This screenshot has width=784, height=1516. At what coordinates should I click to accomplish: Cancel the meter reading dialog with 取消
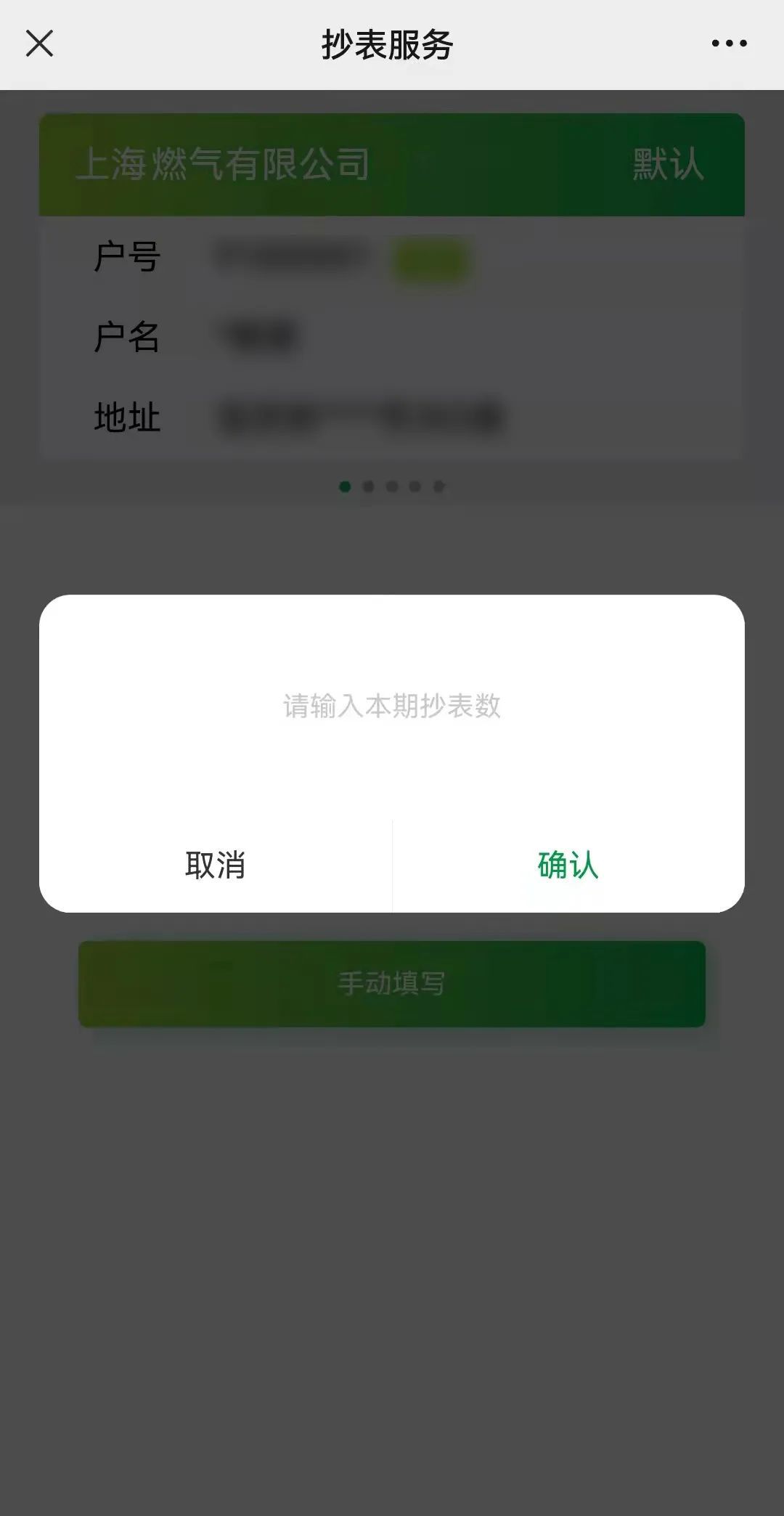point(216,865)
